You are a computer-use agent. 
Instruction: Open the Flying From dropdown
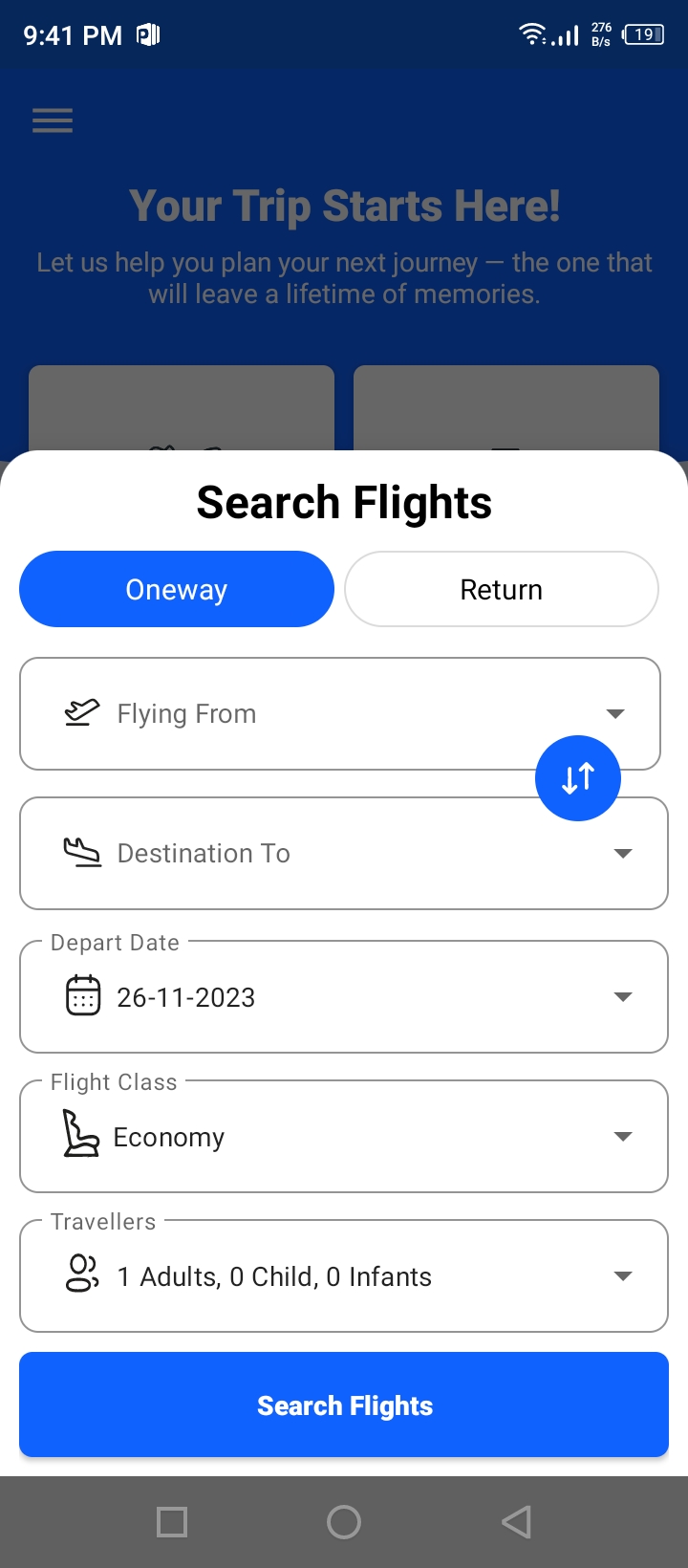tap(340, 713)
